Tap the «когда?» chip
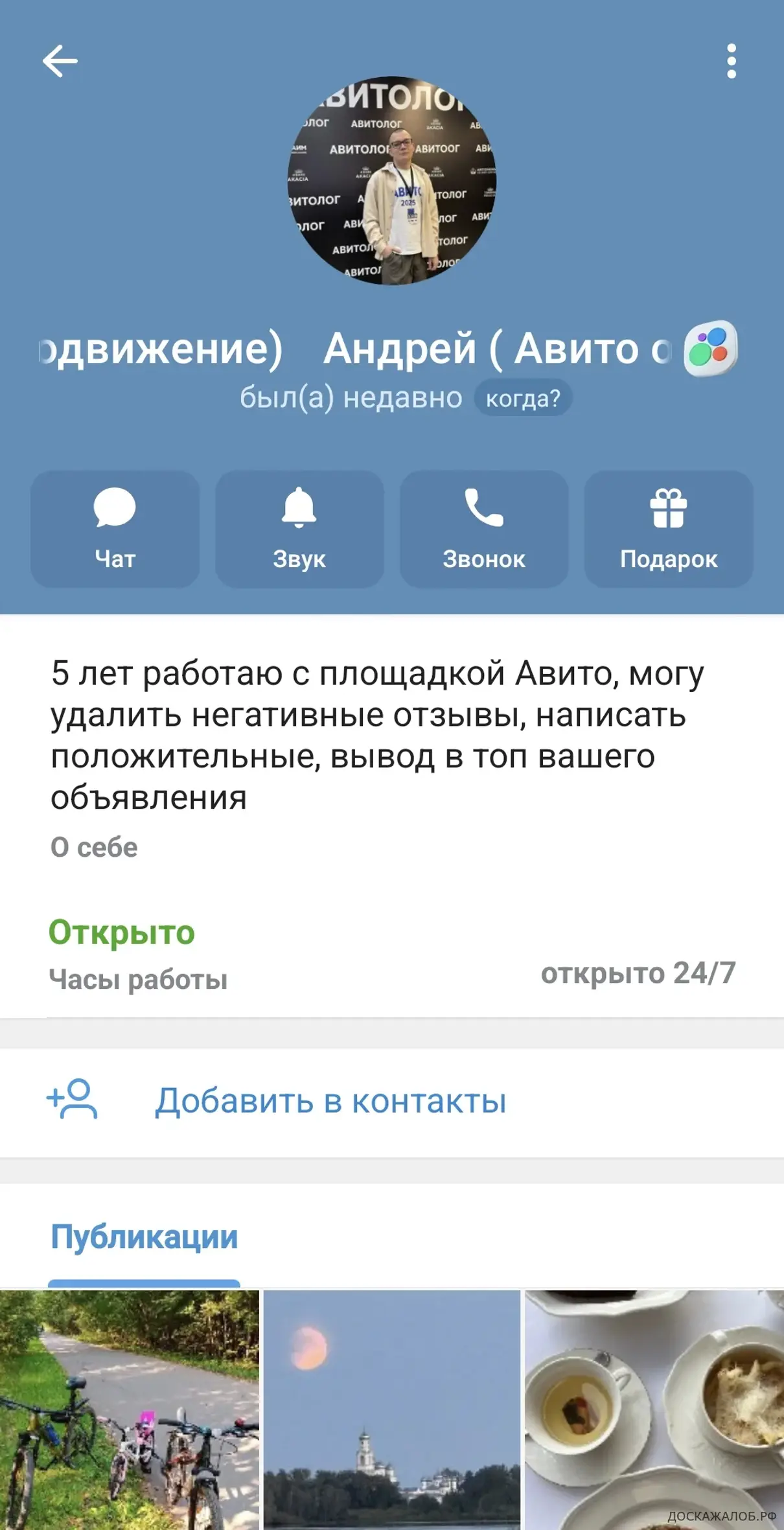 (522, 398)
